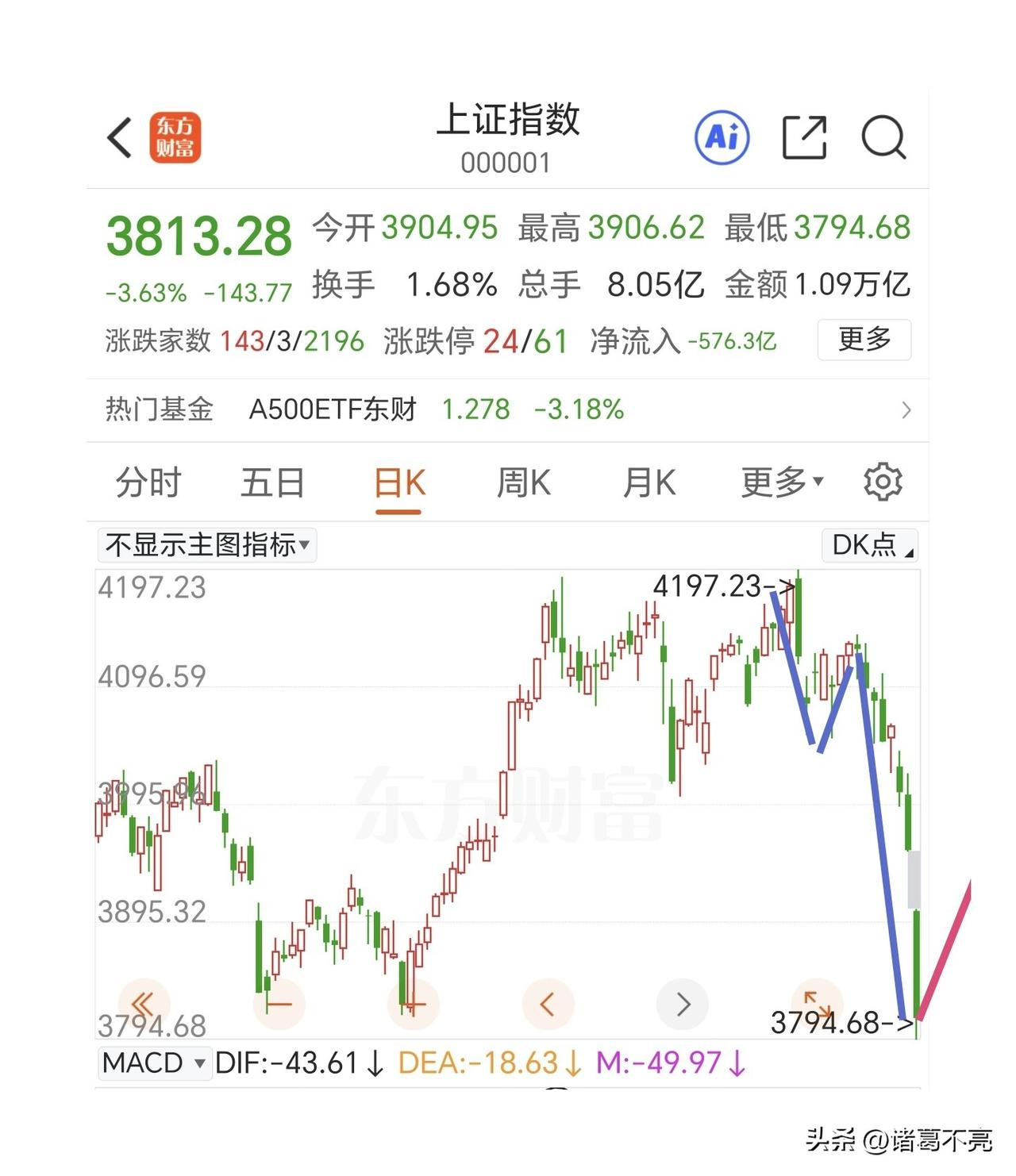Open stock search
The width and height of the screenshot is (1016, 1176).
[x=884, y=136]
